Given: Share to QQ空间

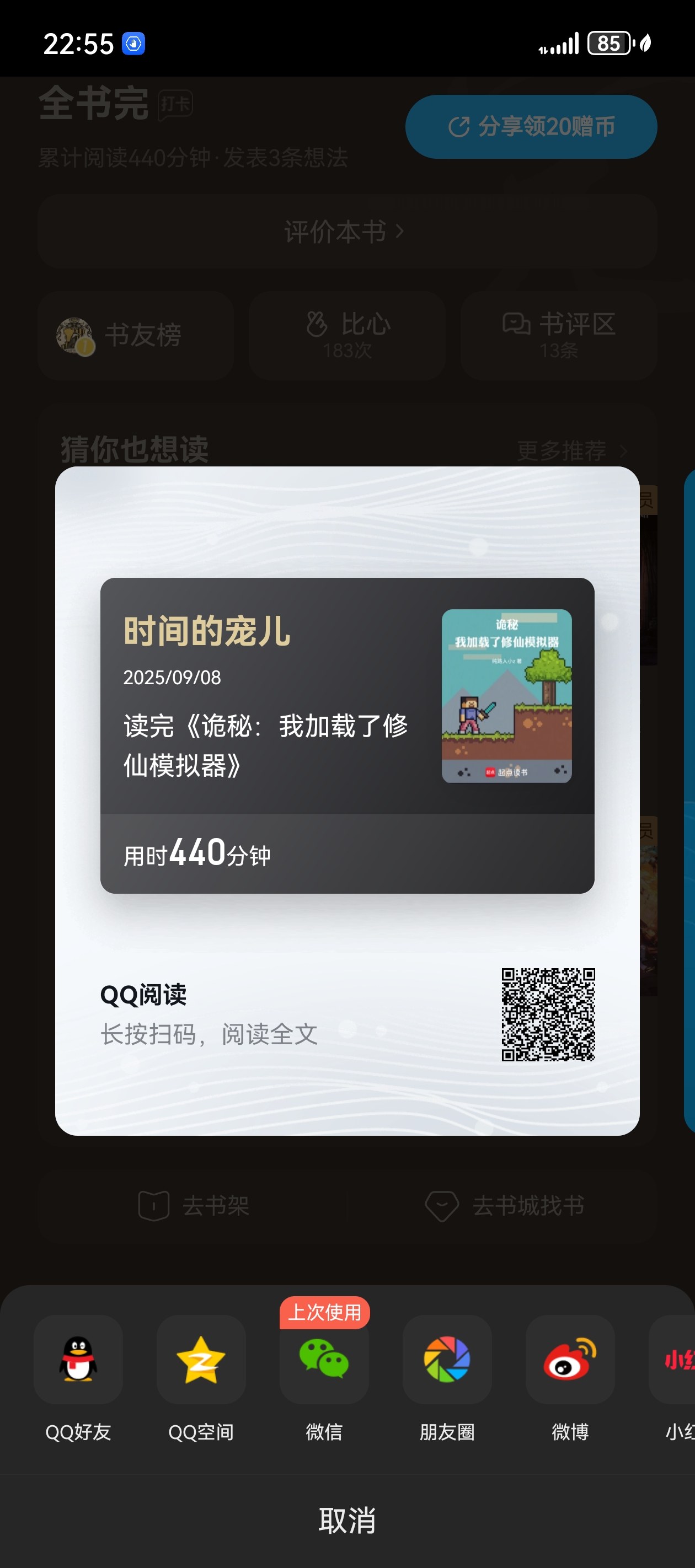Looking at the screenshot, I should pyautogui.click(x=201, y=1361).
